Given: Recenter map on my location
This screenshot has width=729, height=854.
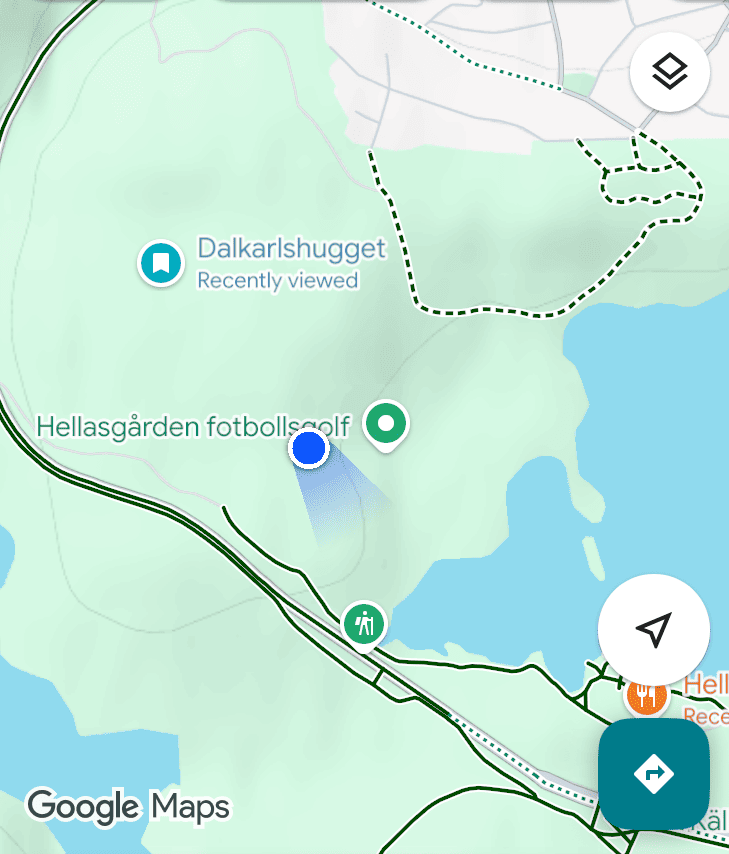Looking at the screenshot, I should point(653,630).
